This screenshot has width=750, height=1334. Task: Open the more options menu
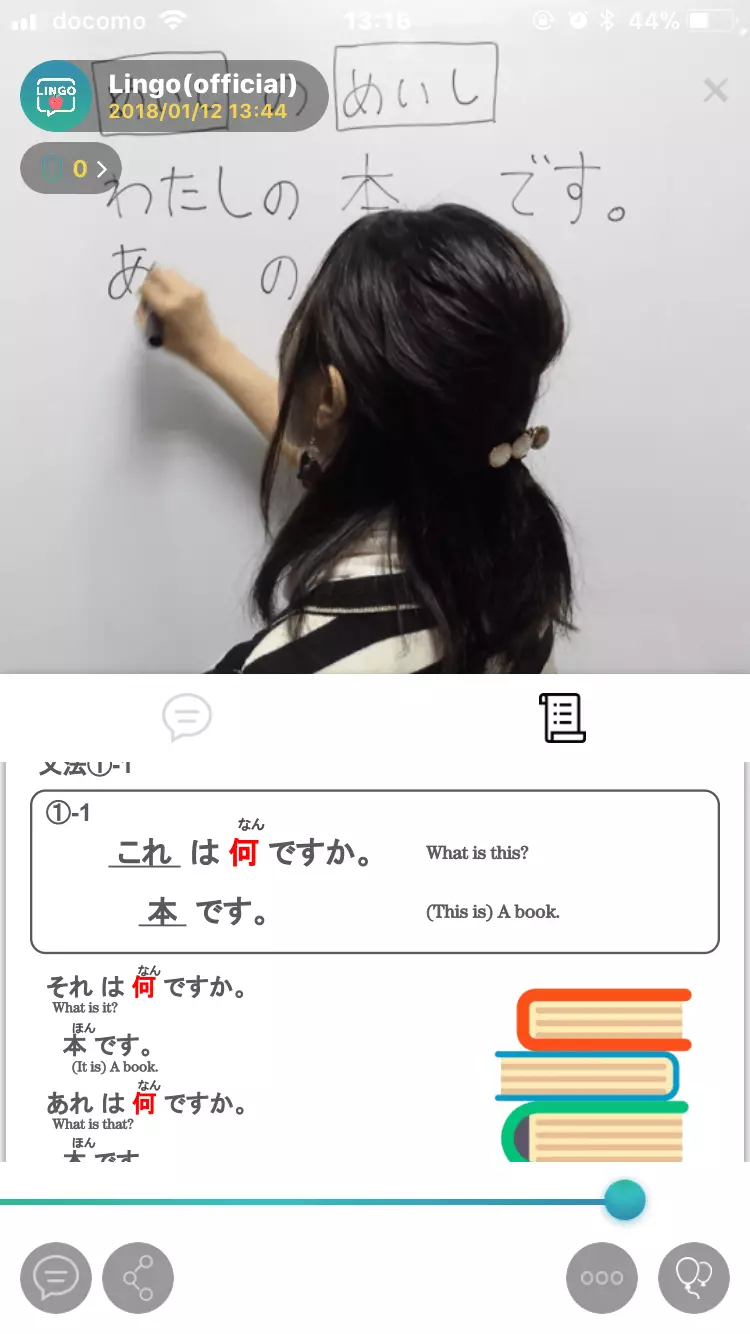[x=602, y=1277]
